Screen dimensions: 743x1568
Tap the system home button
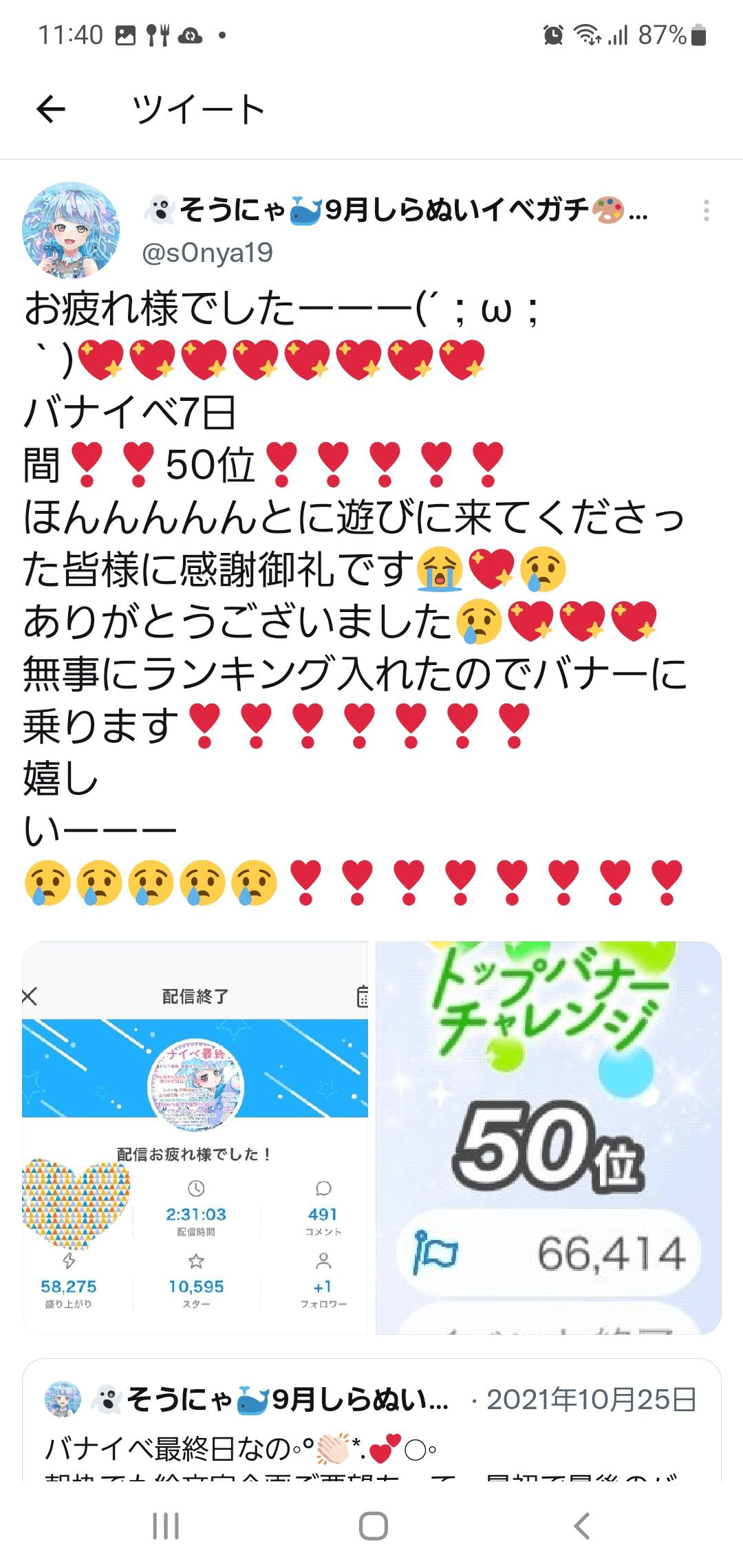pyautogui.click(x=373, y=1526)
